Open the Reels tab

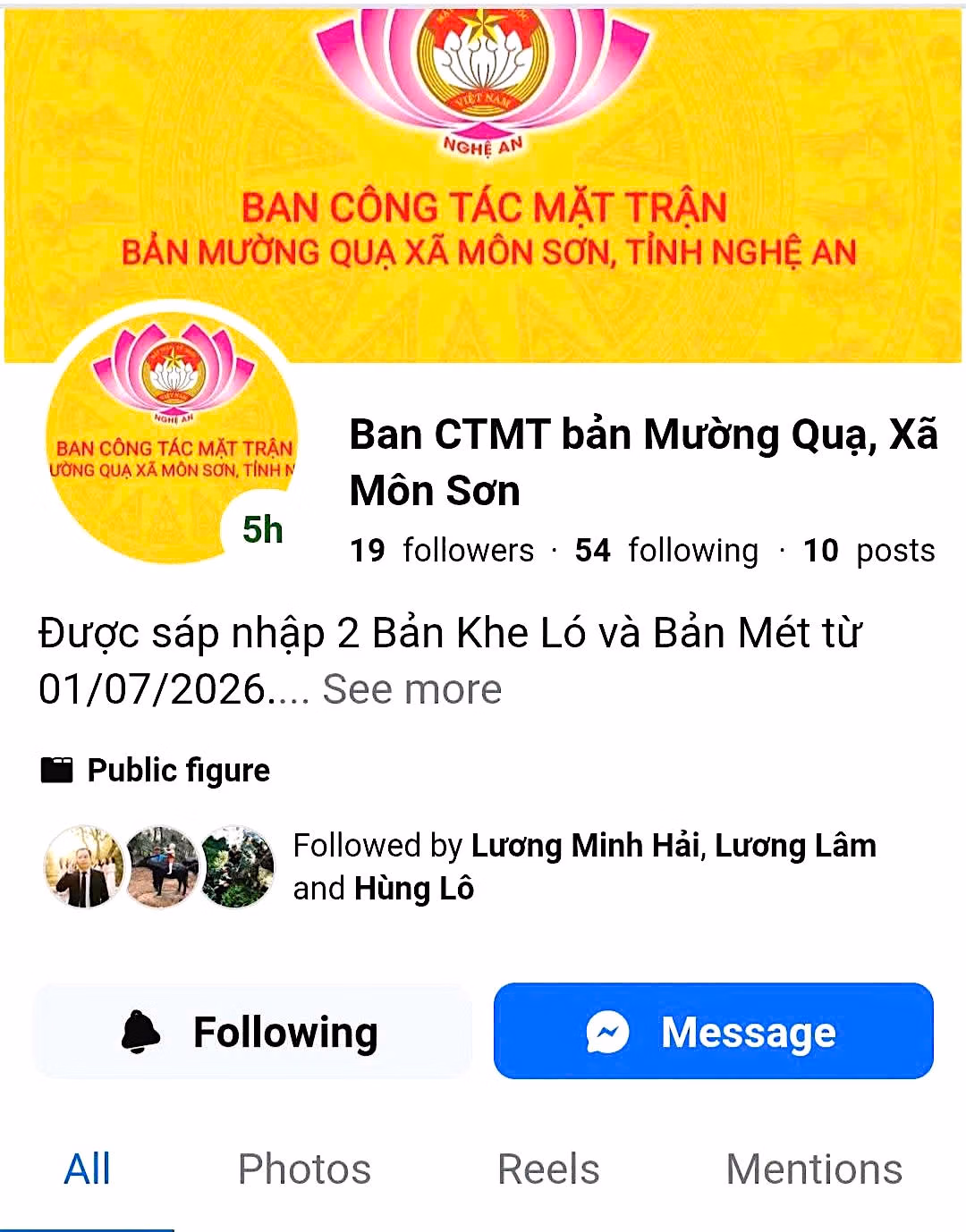coord(548,1169)
